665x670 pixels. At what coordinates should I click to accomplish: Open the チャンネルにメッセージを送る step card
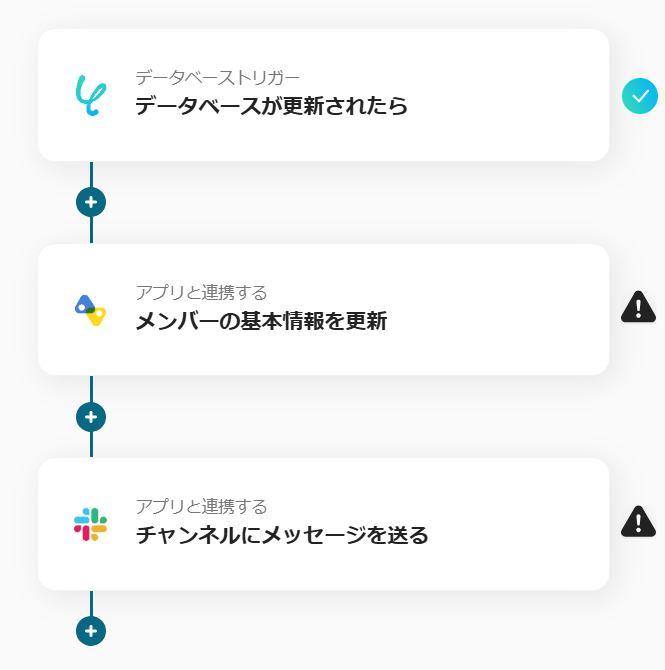(323, 524)
